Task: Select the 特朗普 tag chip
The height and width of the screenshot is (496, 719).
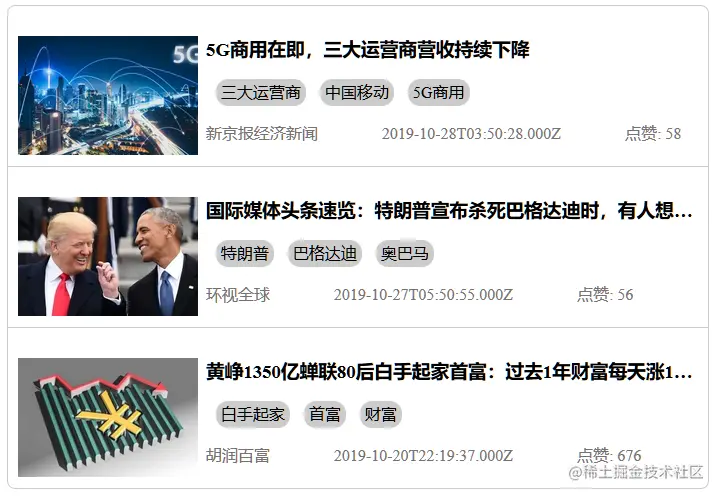Action: (x=245, y=254)
